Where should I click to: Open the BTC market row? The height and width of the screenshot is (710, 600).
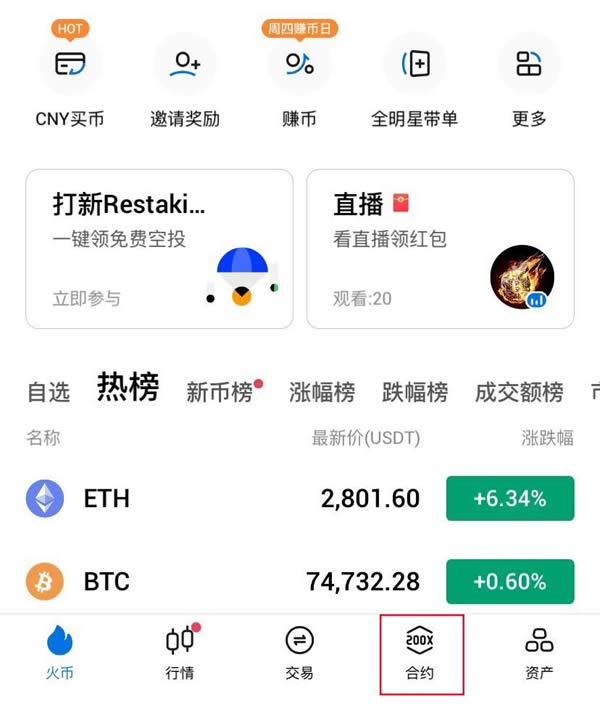tap(300, 581)
